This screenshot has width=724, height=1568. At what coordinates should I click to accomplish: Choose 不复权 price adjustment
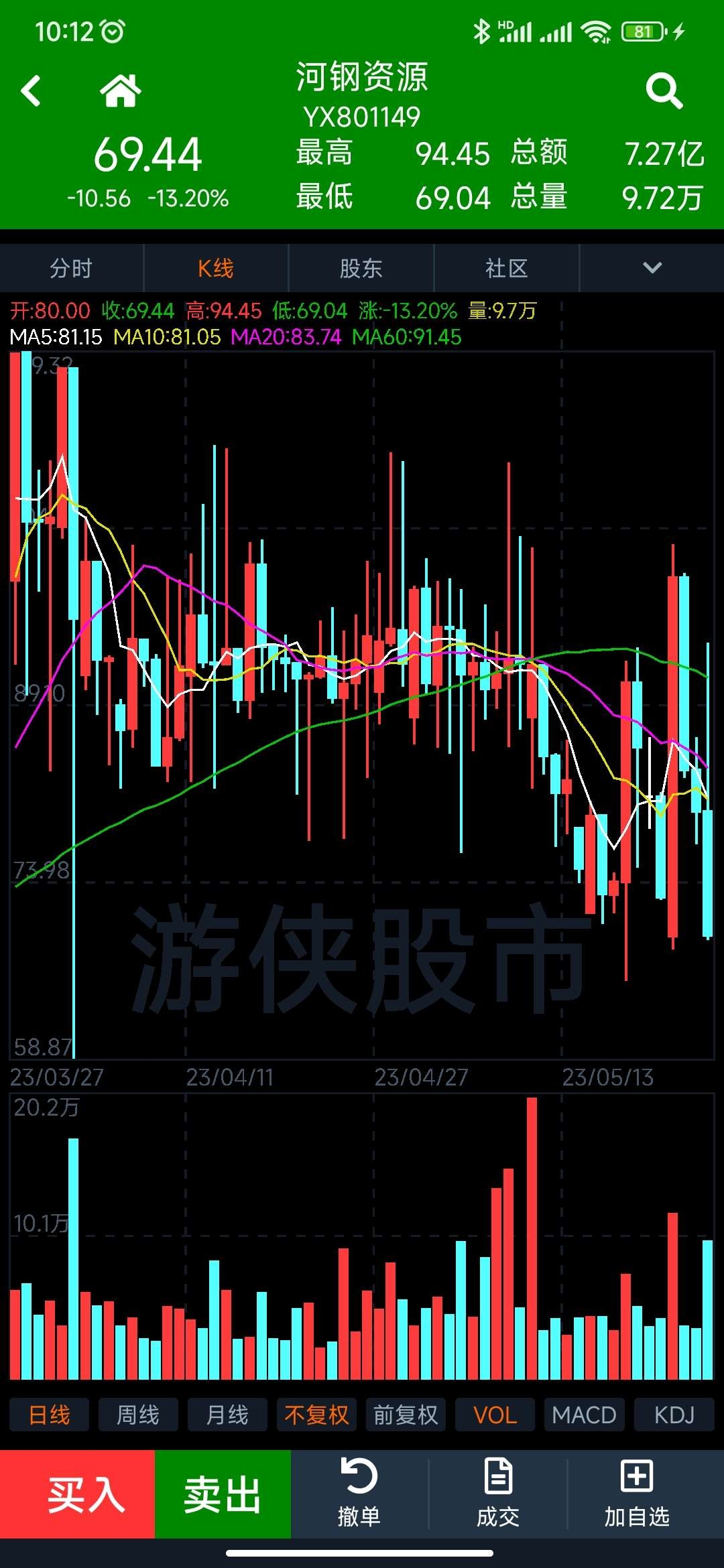point(316,1415)
